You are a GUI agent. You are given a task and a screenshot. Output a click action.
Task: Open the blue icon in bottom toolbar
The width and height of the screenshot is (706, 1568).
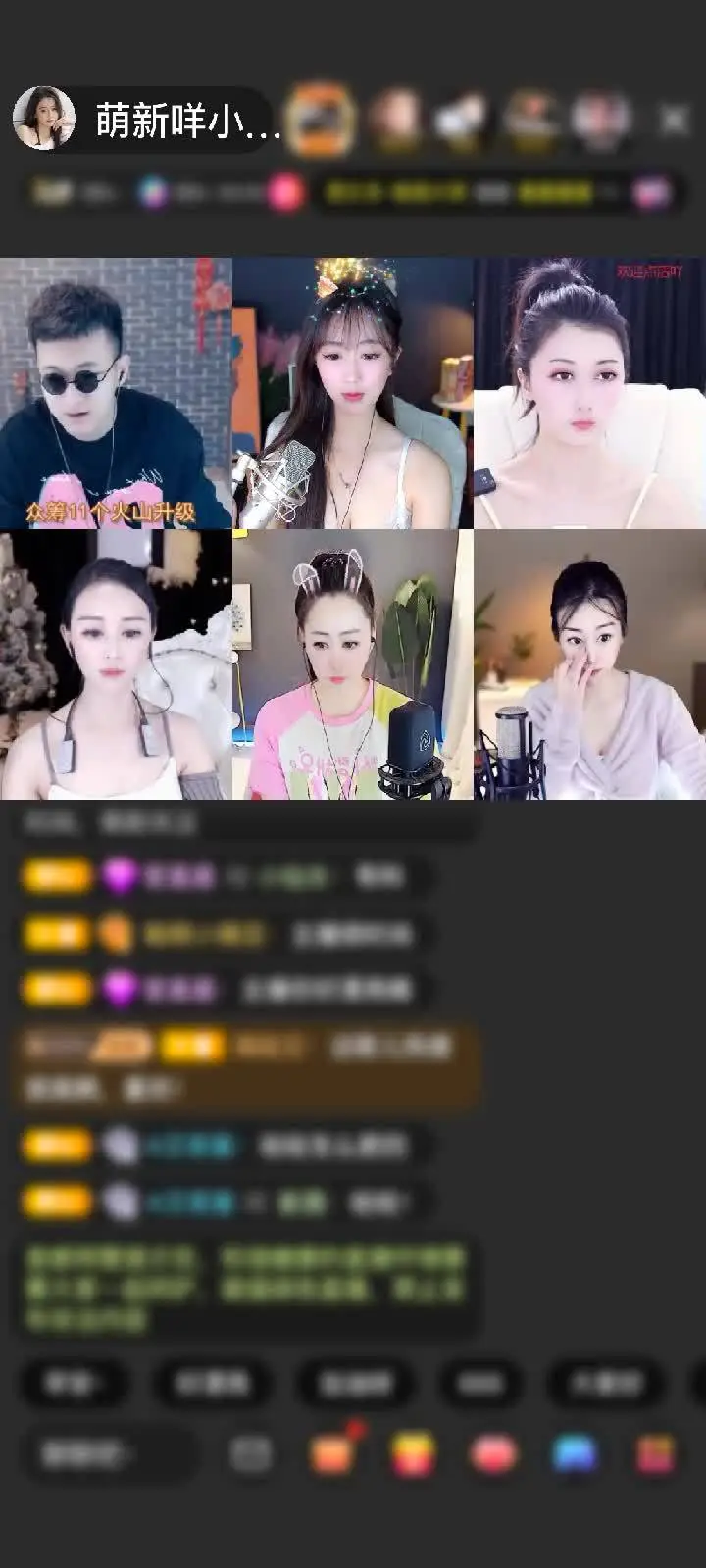pyautogui.click(x=575, y=1454)
